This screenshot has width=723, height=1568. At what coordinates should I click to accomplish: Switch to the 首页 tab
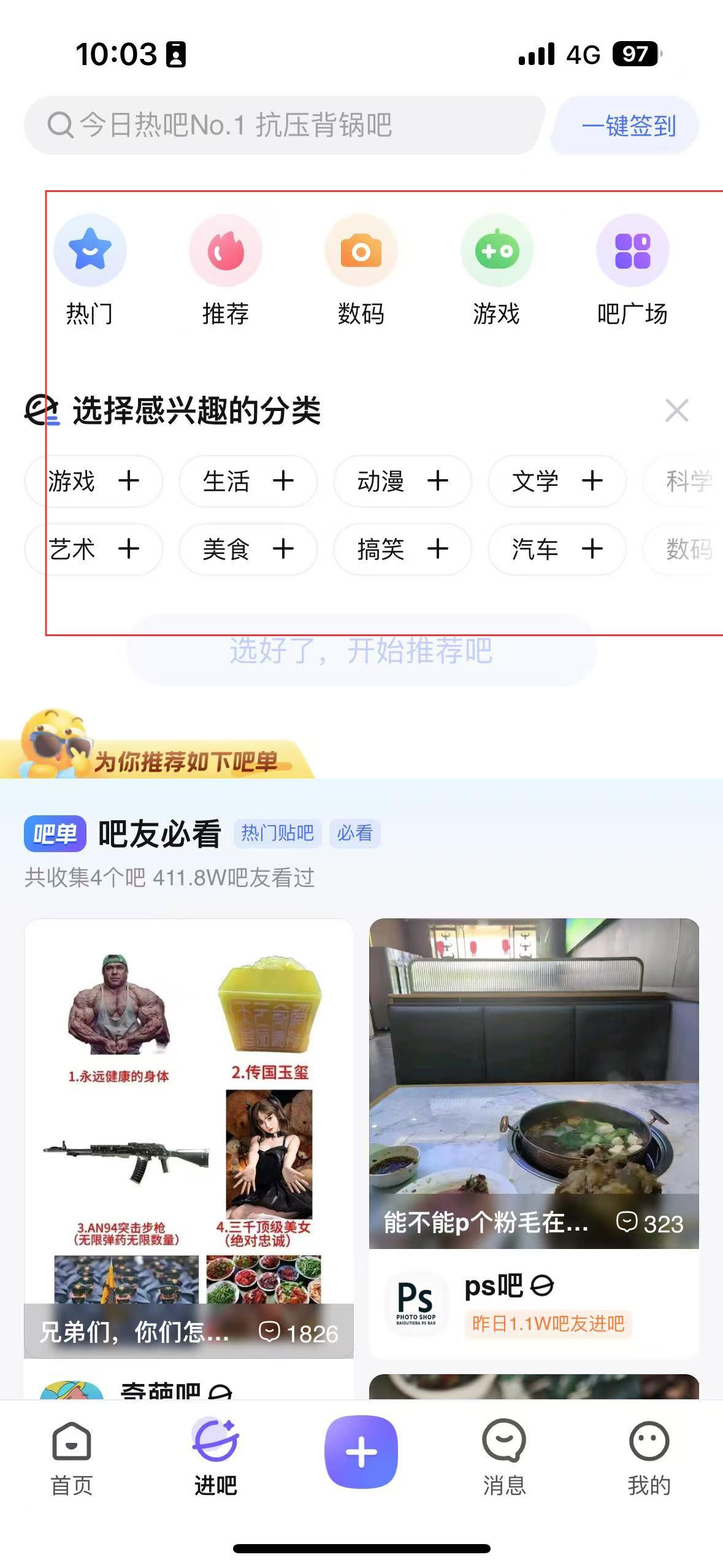point(72,1457)
